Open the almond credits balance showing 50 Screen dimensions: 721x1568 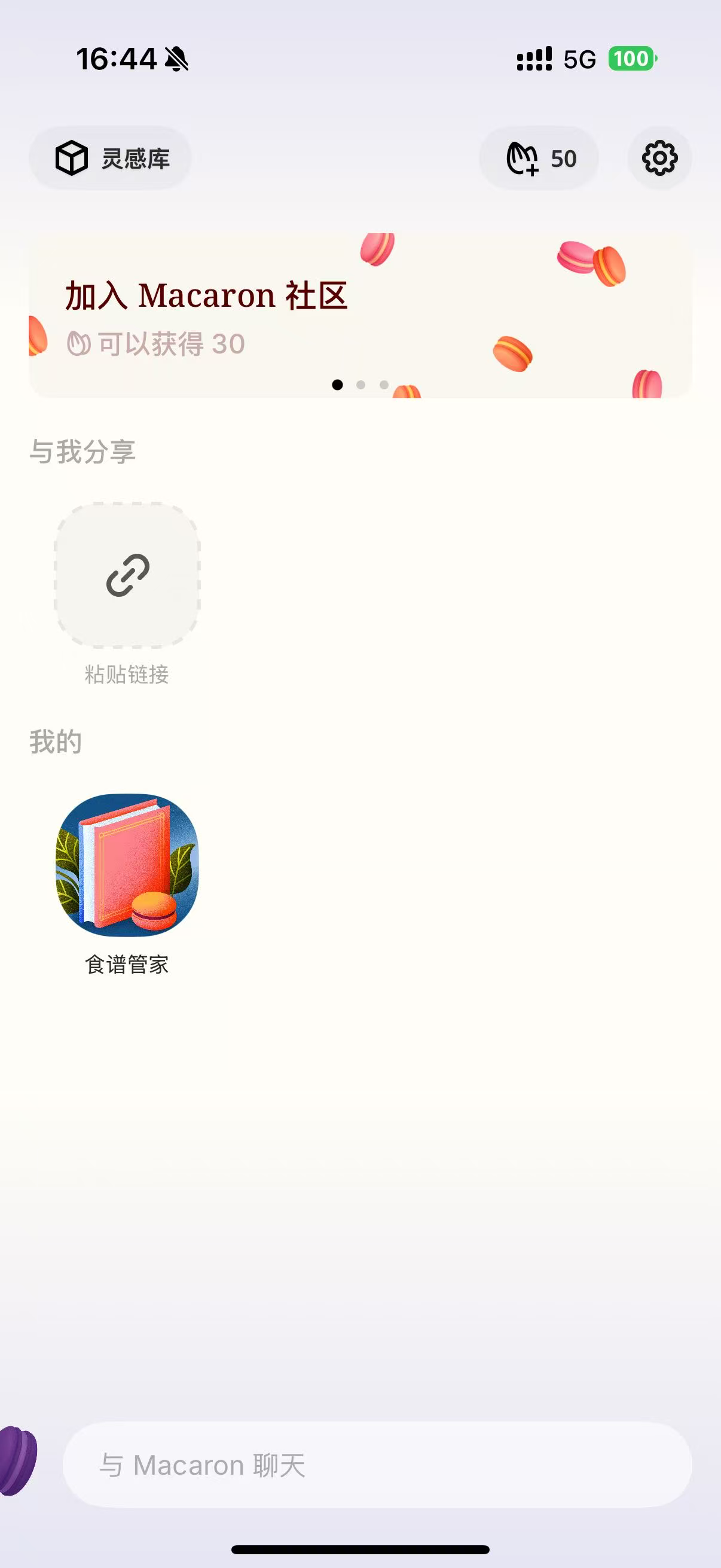click(x=539, y=158)
